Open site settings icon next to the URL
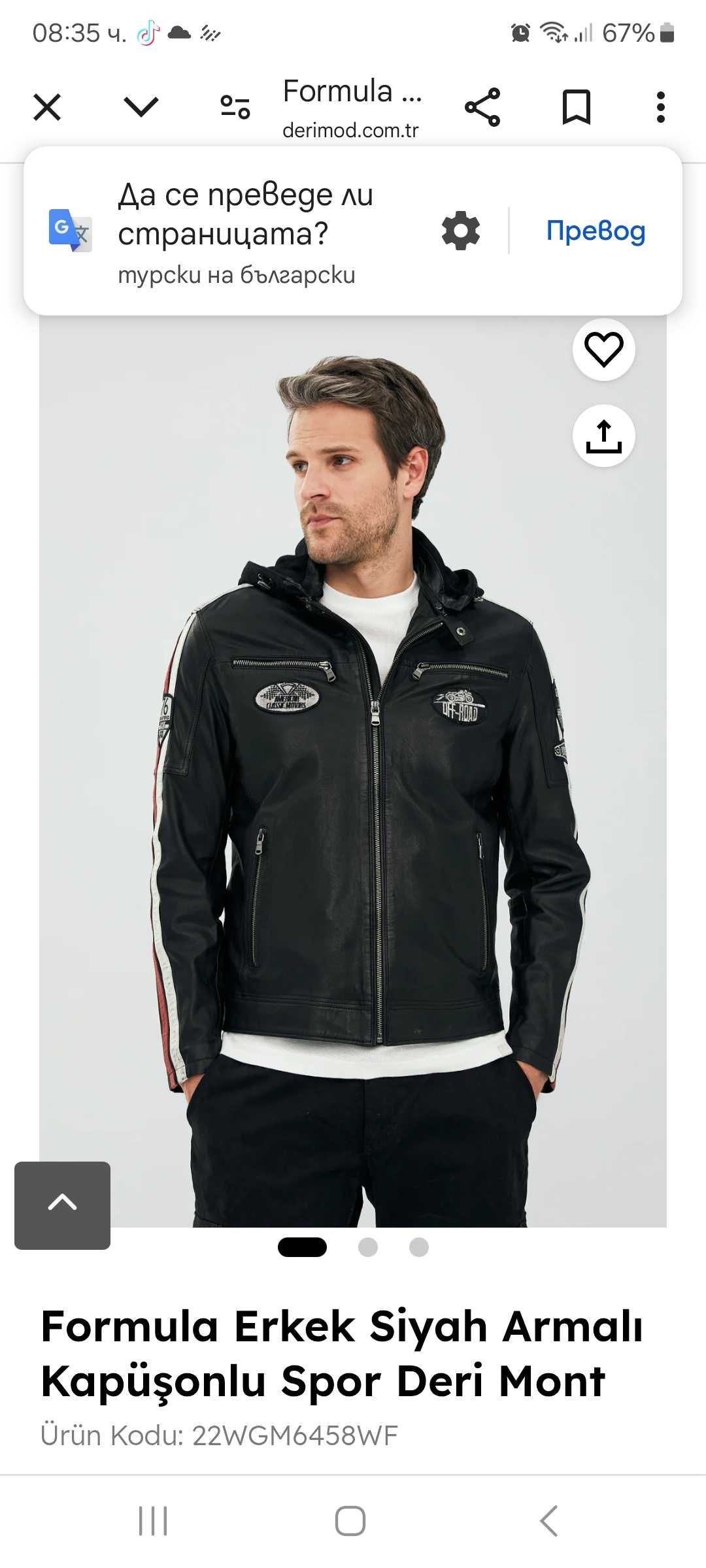 235,107
